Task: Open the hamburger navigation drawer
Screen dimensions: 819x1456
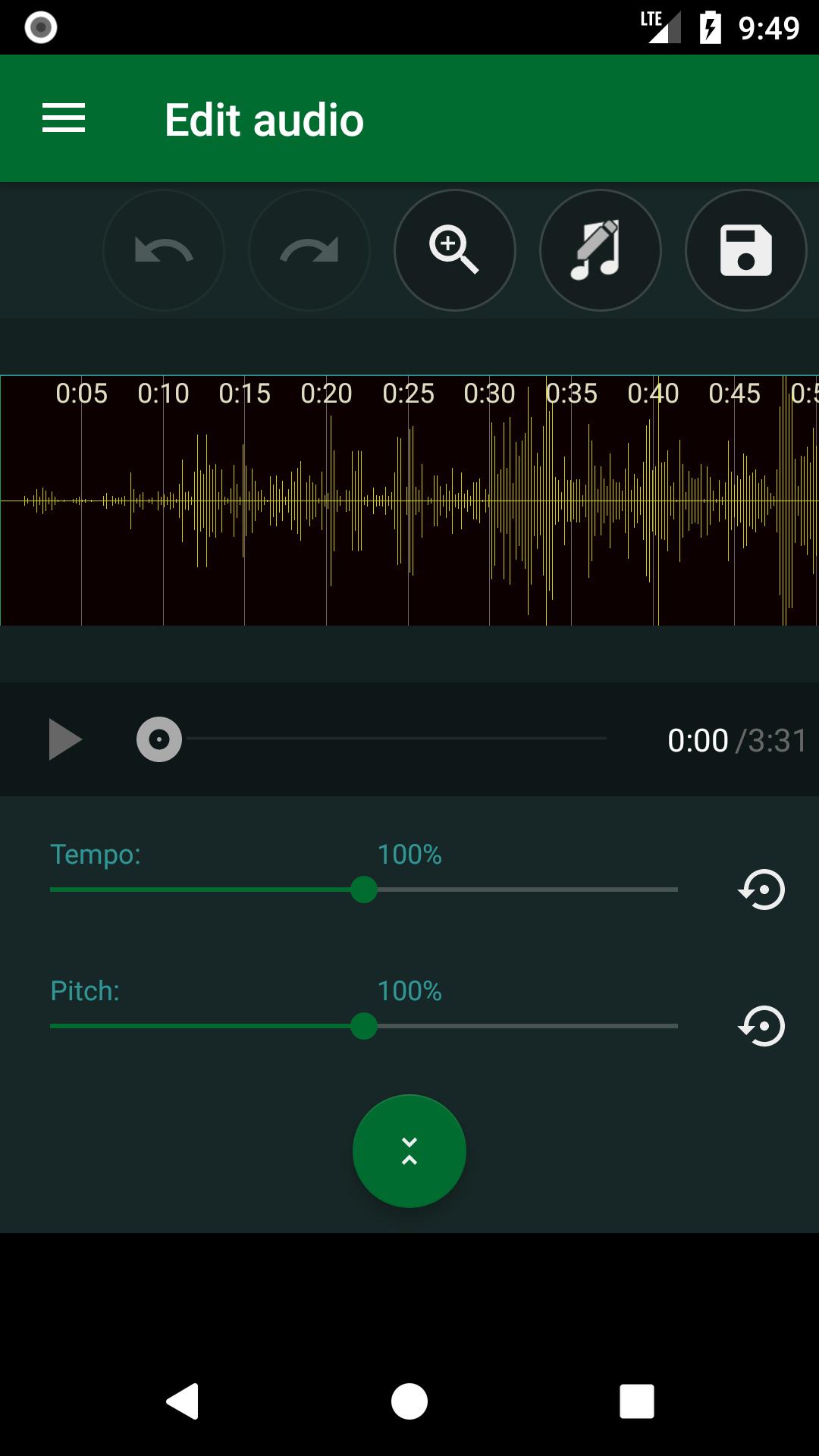Action: tap(64, 119)
